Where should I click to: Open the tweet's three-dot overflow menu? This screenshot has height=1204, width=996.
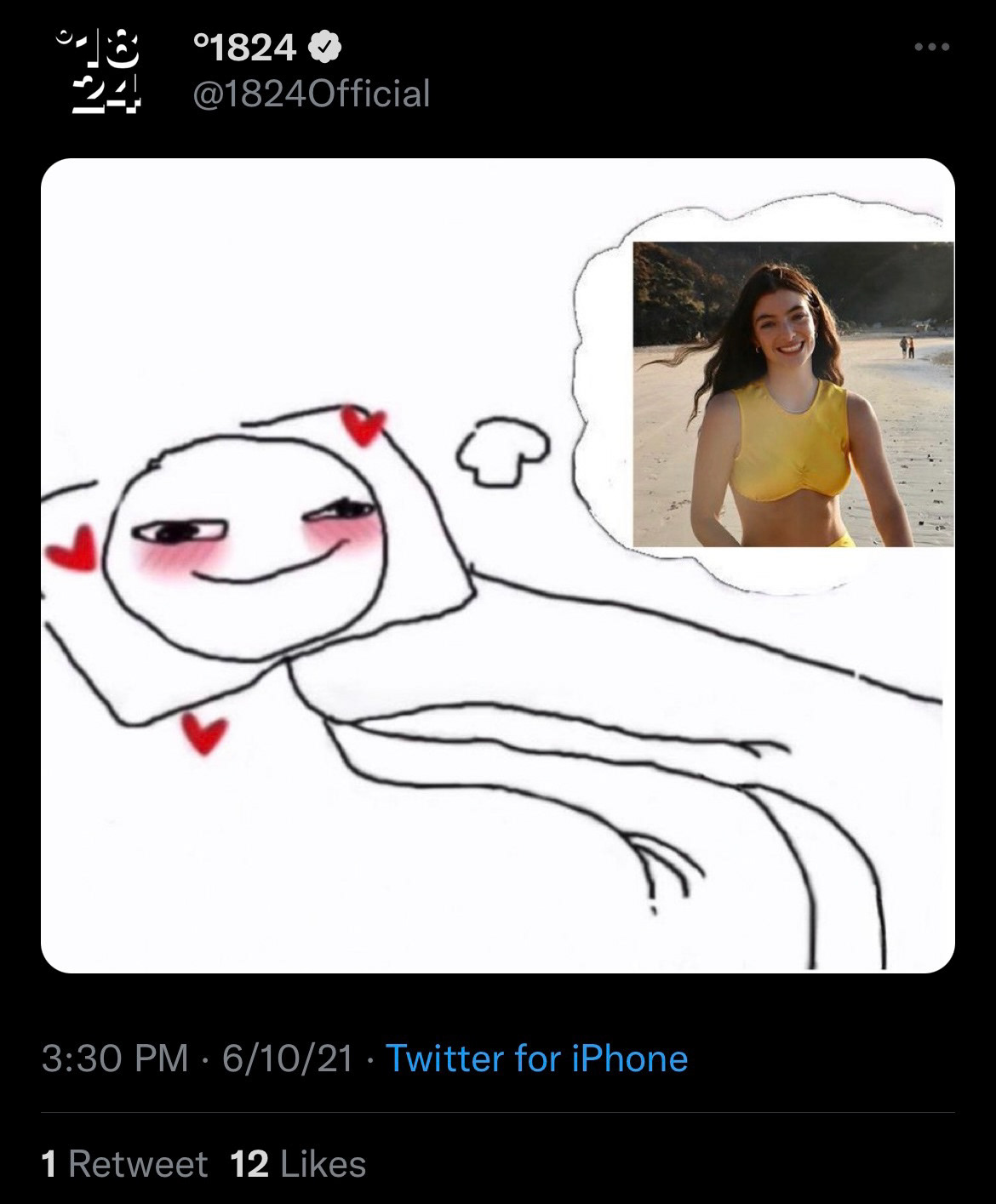tap(931, 48)
